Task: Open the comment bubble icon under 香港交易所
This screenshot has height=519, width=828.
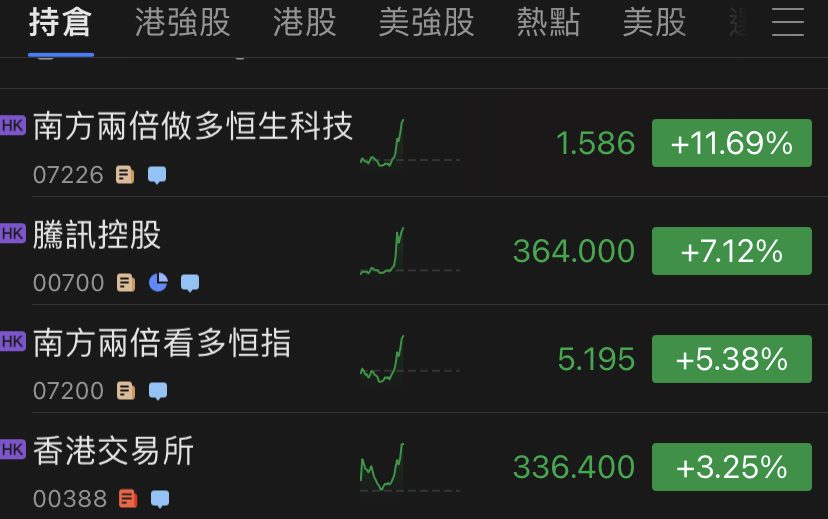Action: click(x=160, y=498)
